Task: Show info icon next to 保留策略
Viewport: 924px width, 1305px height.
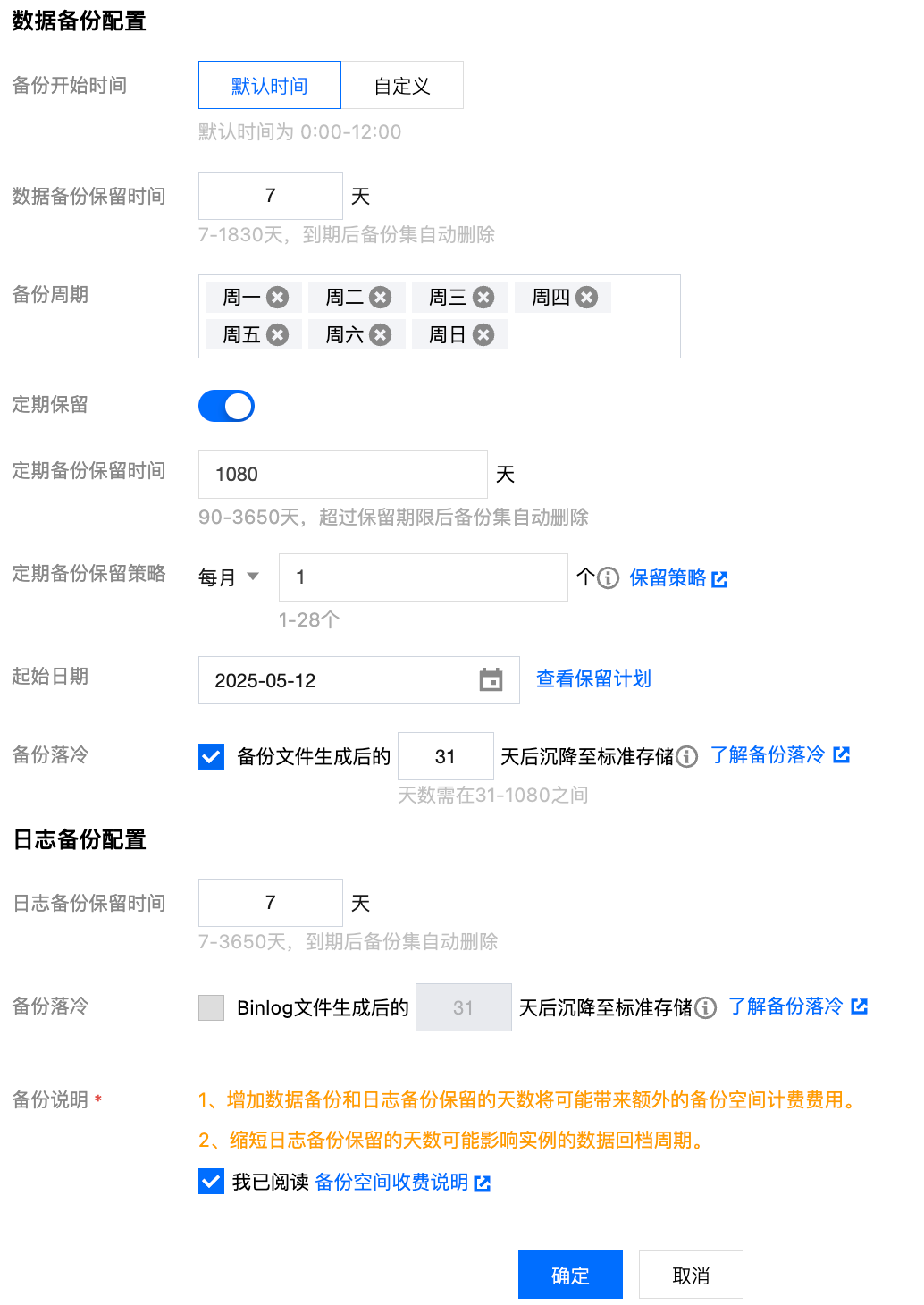Action: pos(609,578)
